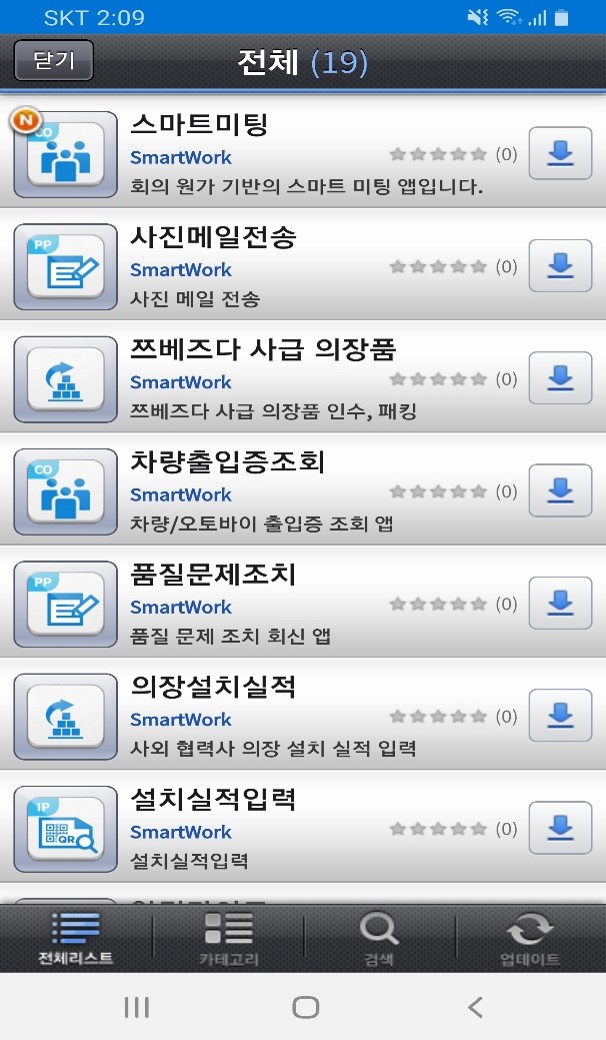This screenshot has height=1040, width=606.
Task: Switch to the 카테고리 tab
Action: click(227, 938)
